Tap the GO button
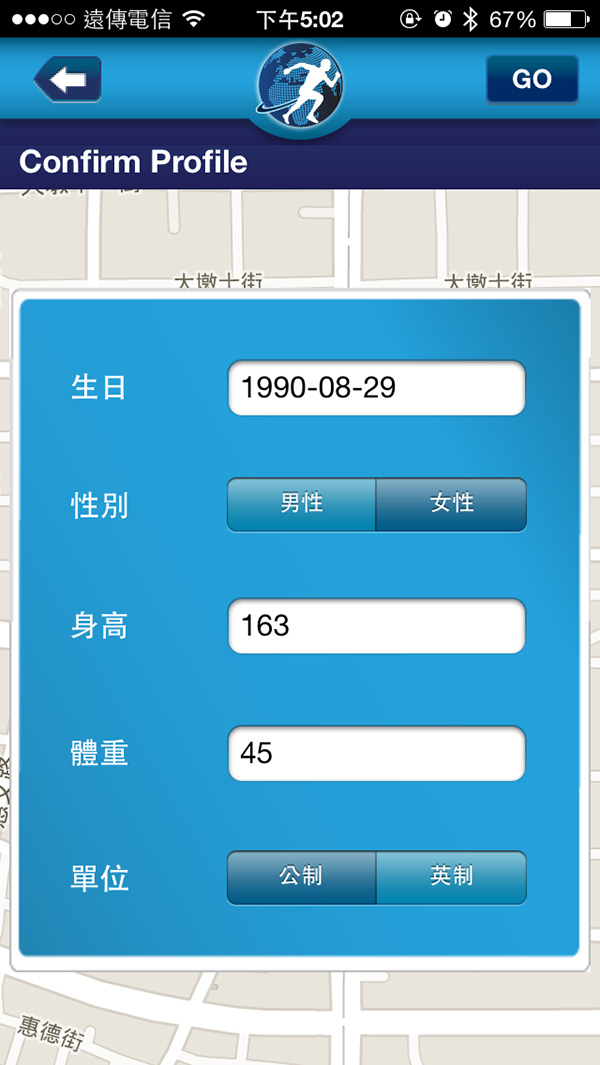Image resolution: width=600 pixels, height=1065 pixels. pyautogui.click(x=532, y=79)
